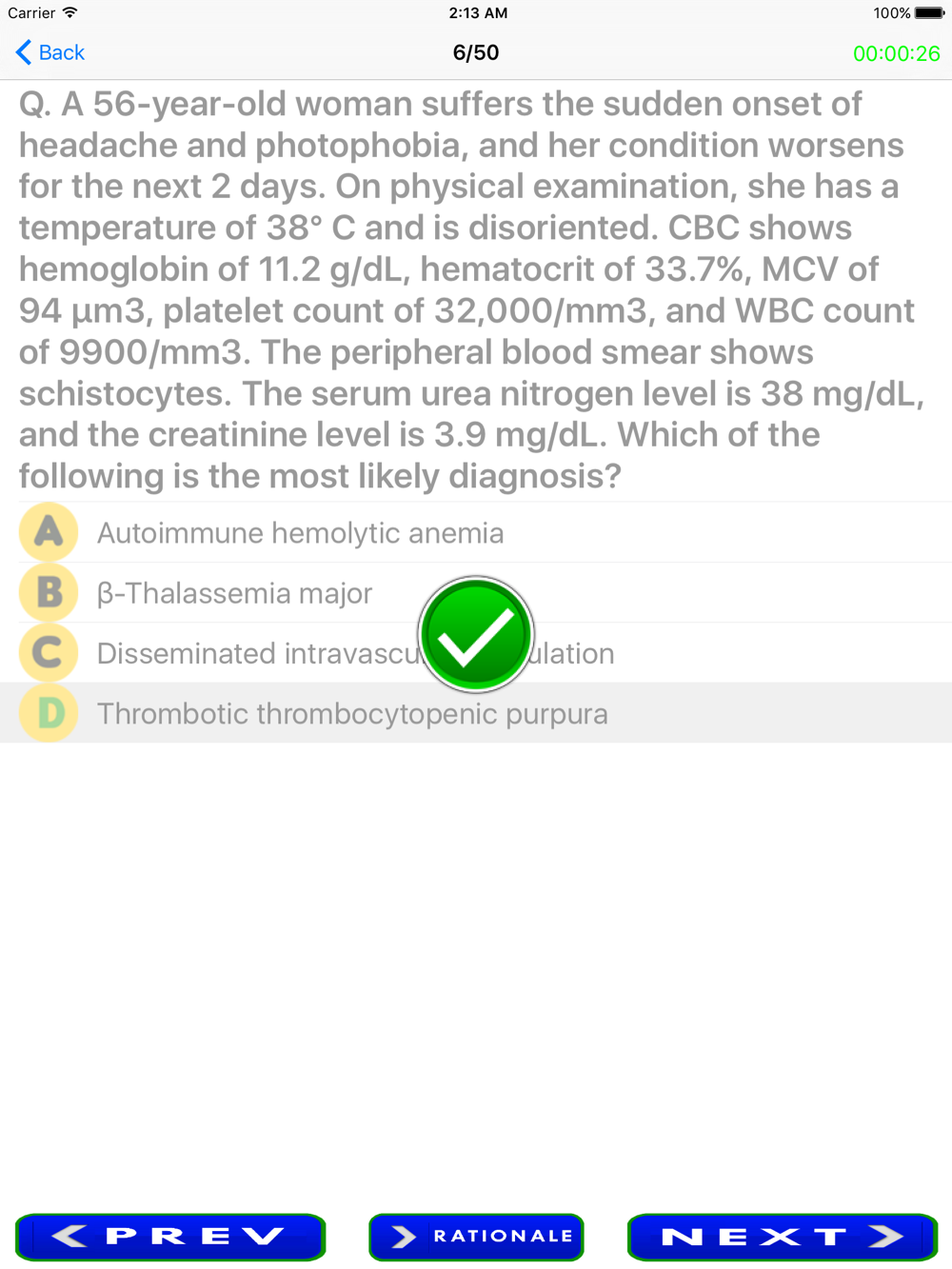This screenshot has height=1269, width=952.
Task: Advance to the next question with NEXT
Action: point(783,1237)
